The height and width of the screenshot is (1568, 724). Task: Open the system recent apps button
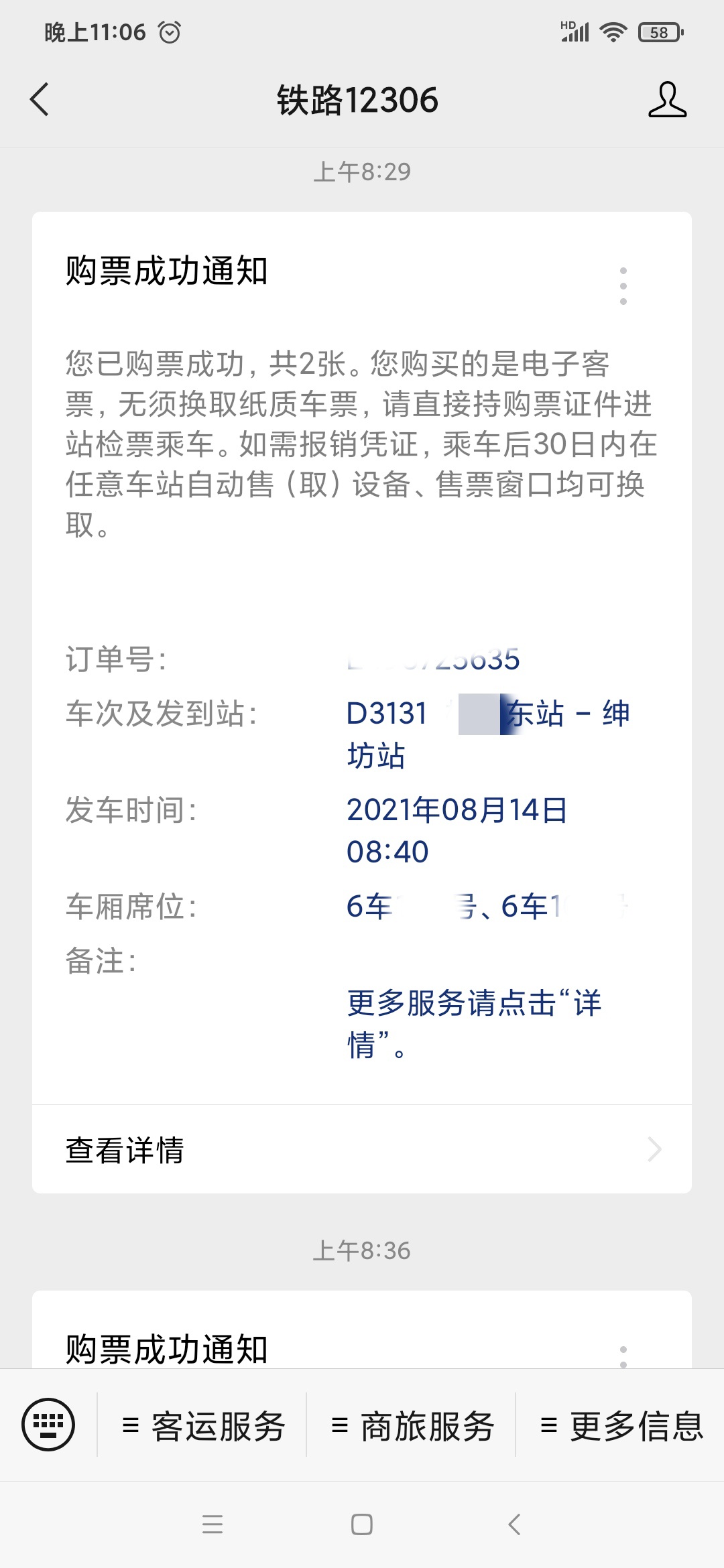pyautogui.click(x=213, y=1524)
